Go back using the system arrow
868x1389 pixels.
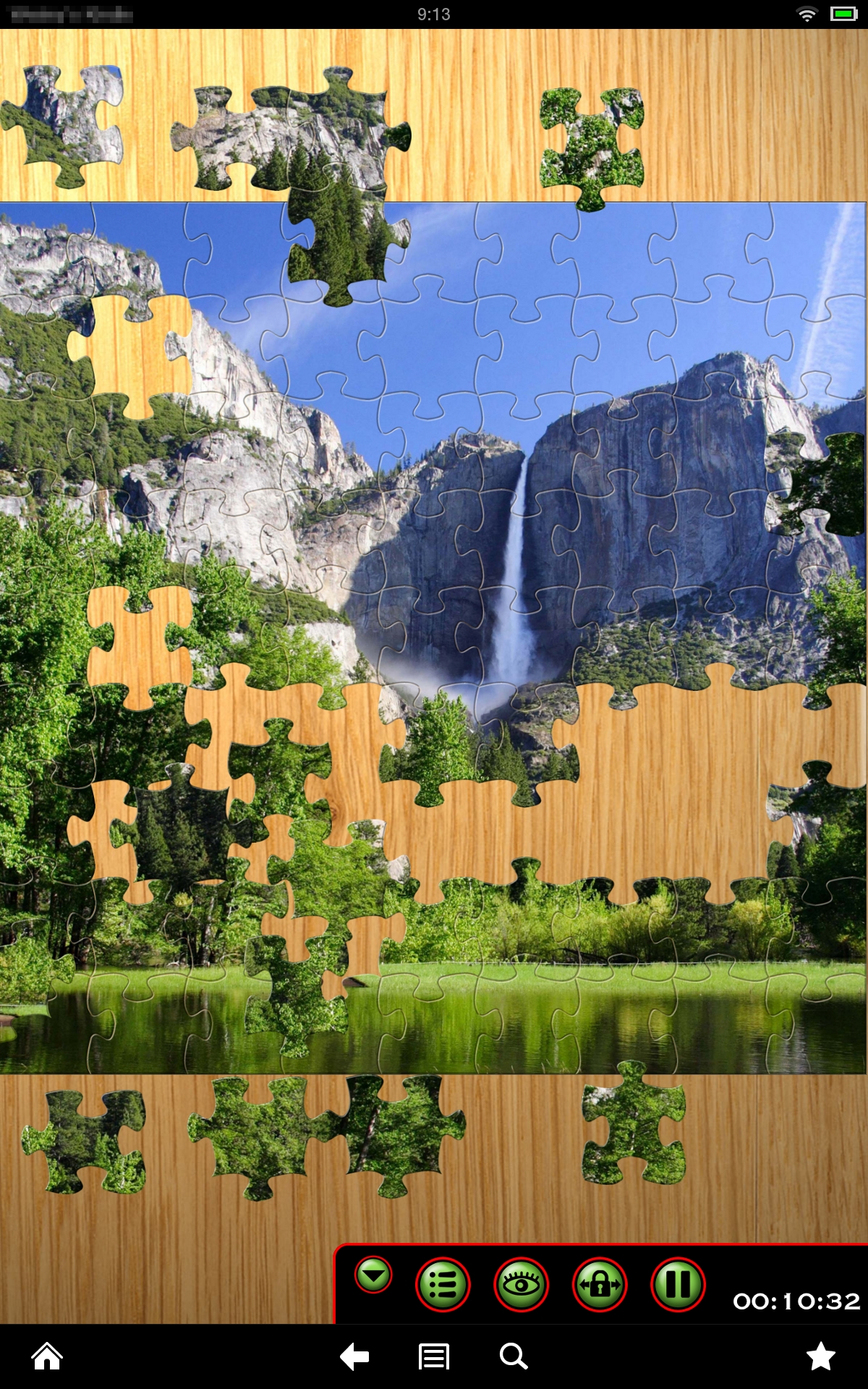click(x=354, y=1356)
